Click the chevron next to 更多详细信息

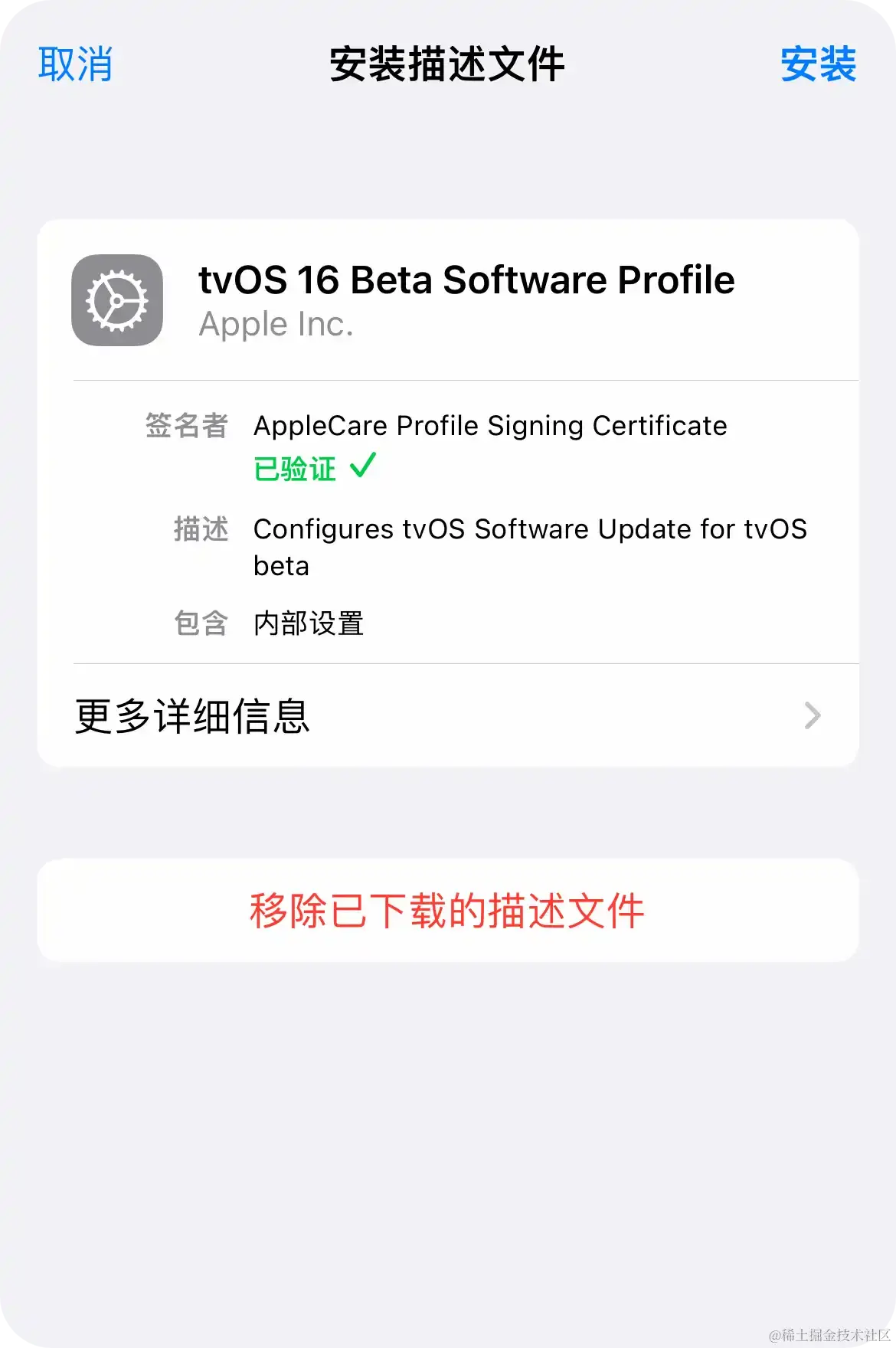point(813,715)
